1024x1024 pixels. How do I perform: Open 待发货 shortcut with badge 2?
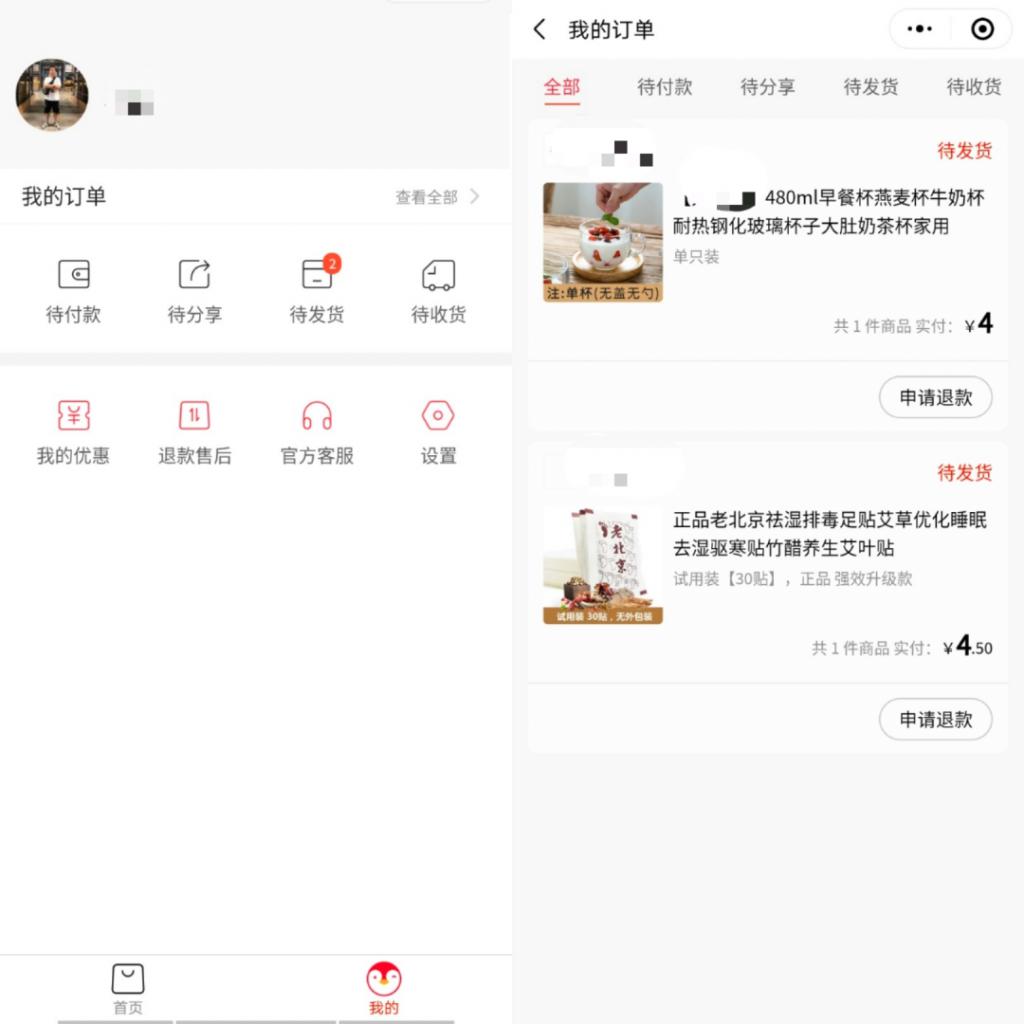(317, 290)
